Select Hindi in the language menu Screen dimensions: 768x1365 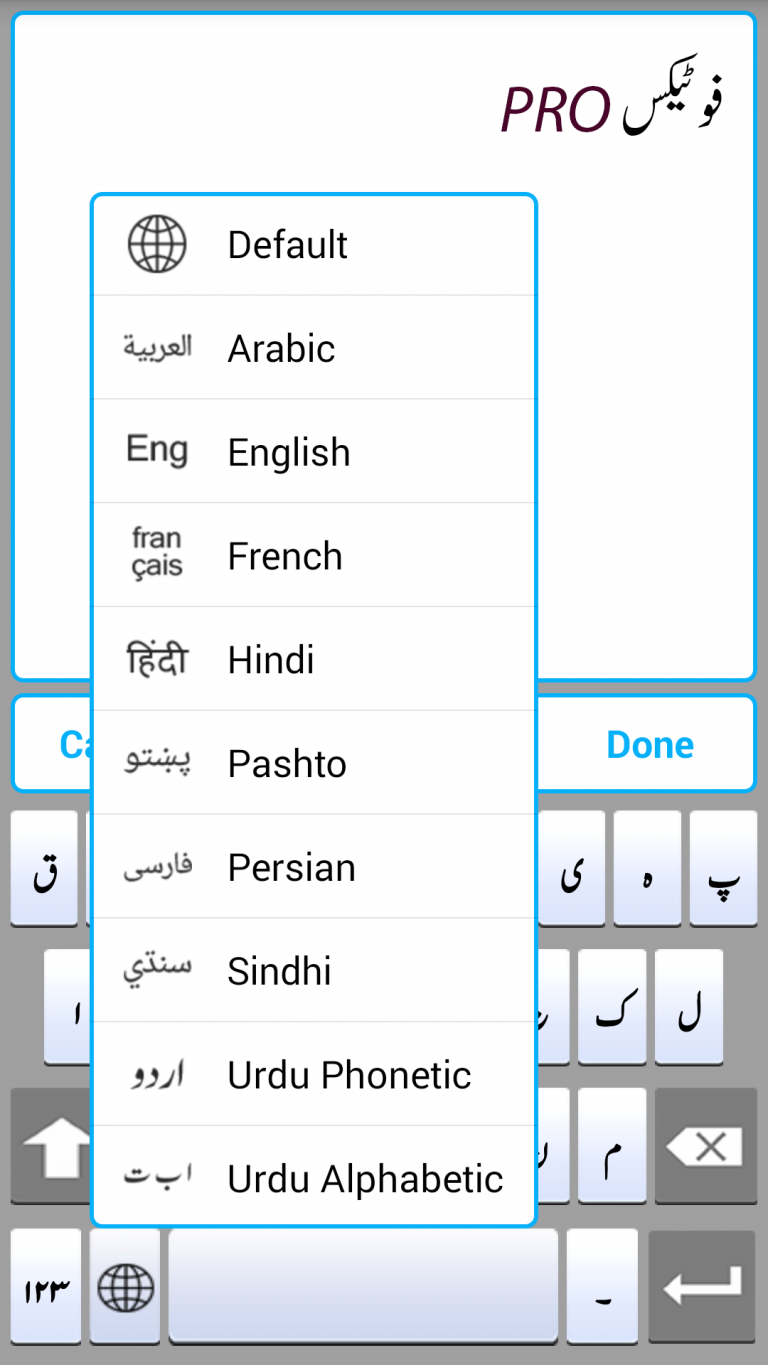point(314,660)
